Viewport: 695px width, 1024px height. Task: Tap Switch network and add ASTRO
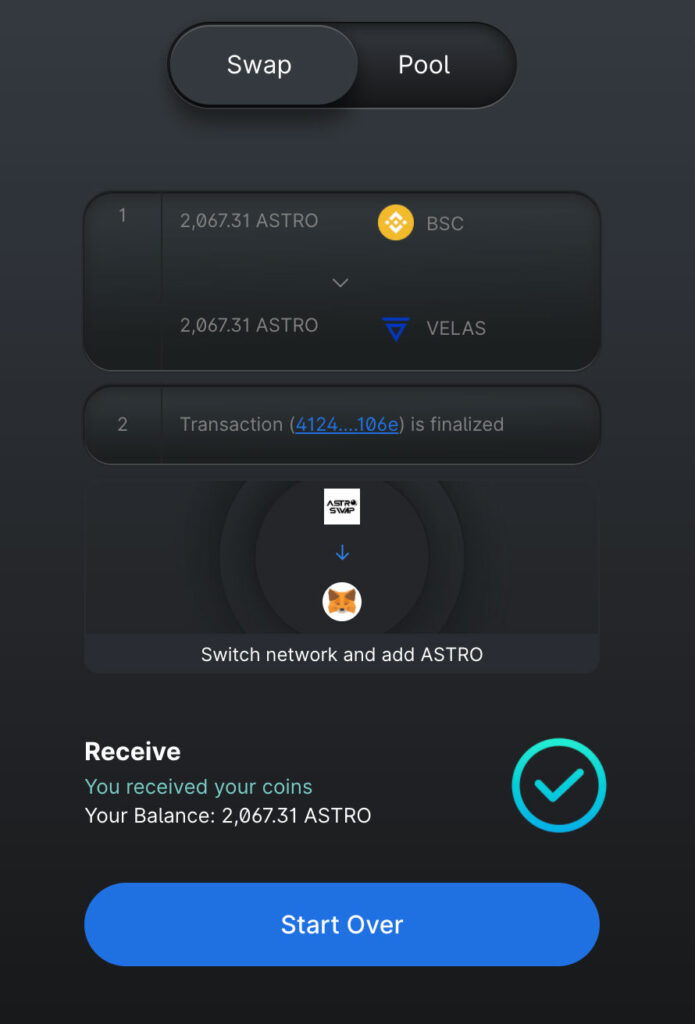[x=341, y=655]
